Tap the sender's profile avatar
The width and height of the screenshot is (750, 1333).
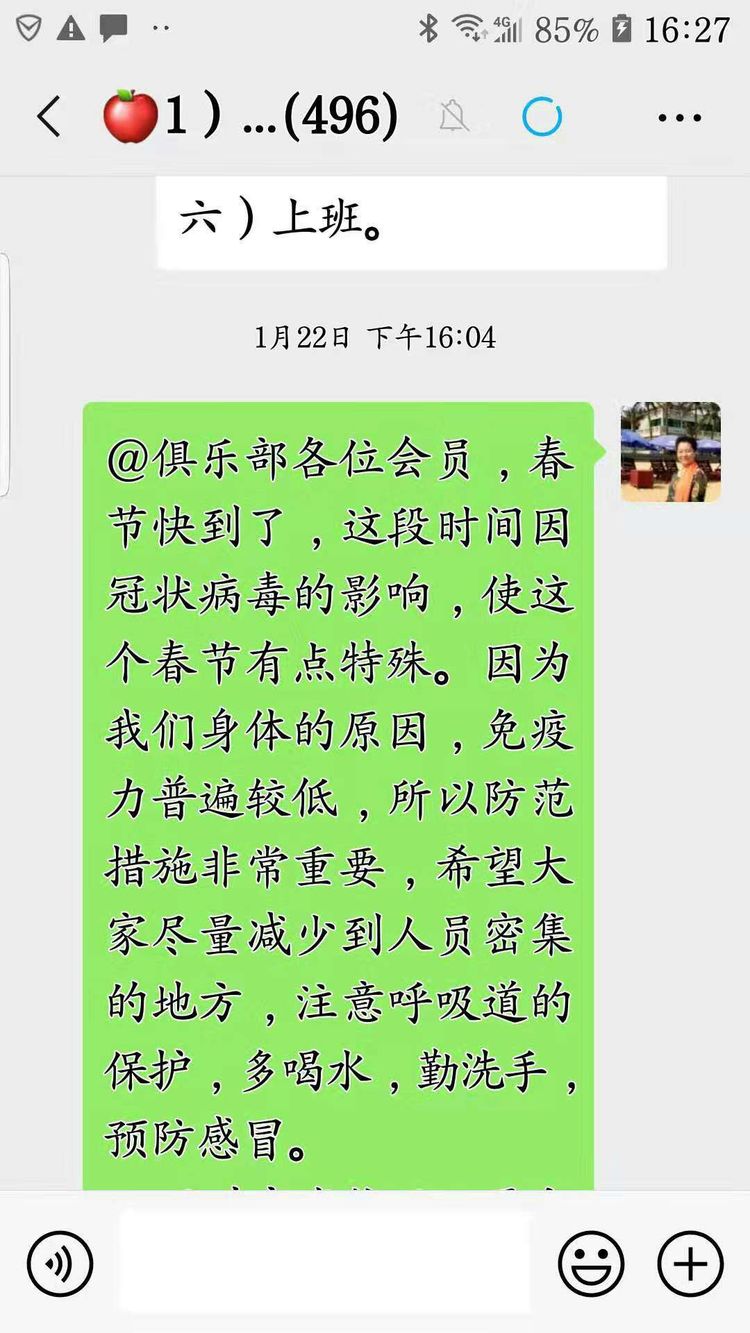pyautogui.click(x=670, y=452)
